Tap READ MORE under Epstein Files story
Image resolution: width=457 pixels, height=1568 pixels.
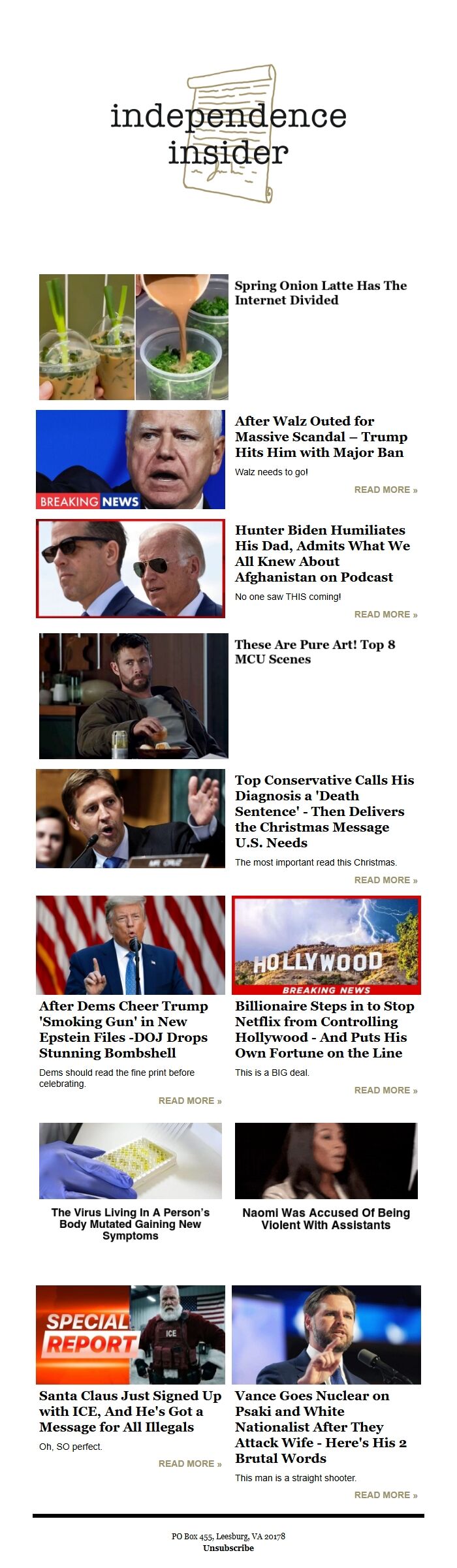tap(189, 1101)
